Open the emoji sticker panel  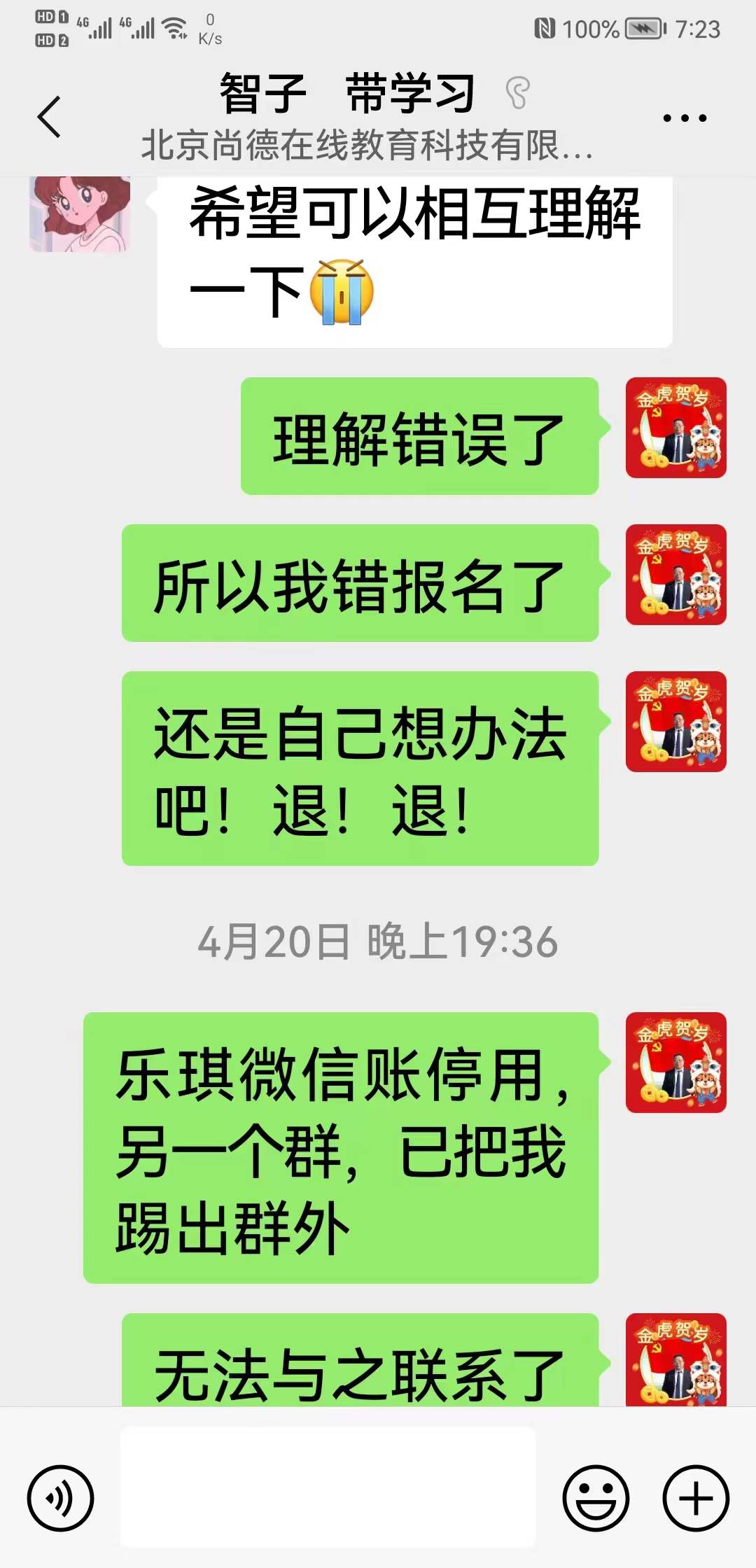click(596, 1498)
